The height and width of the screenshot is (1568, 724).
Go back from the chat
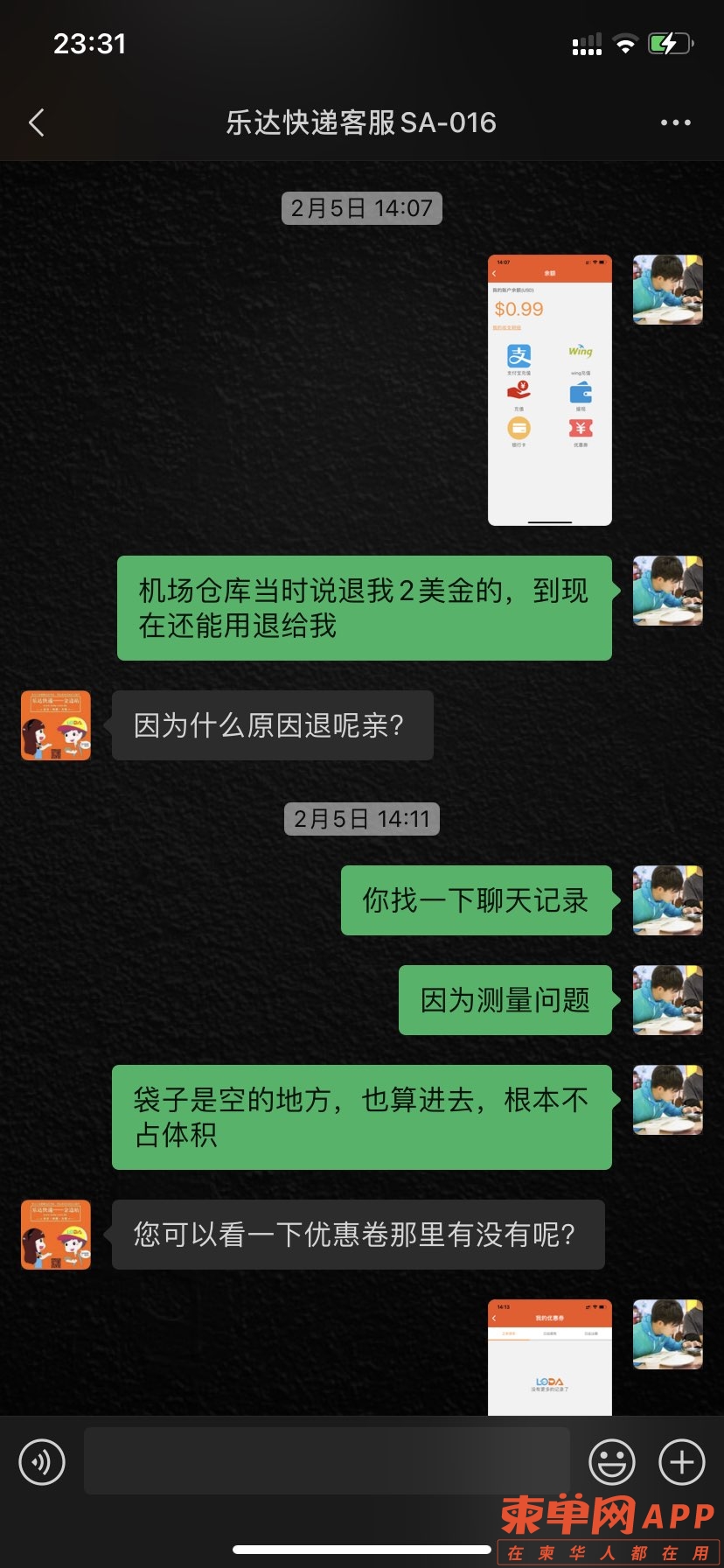point(37,122)
